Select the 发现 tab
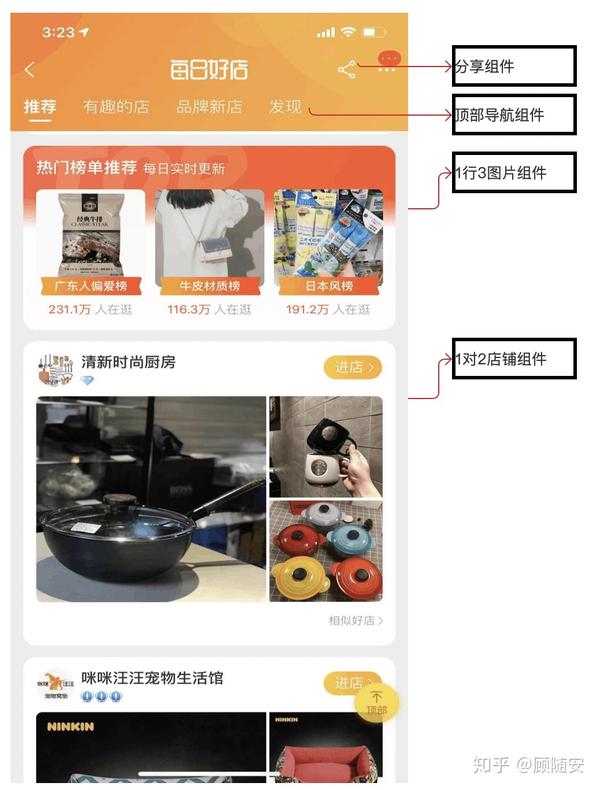600x790 pixels. tap(285, 107)
